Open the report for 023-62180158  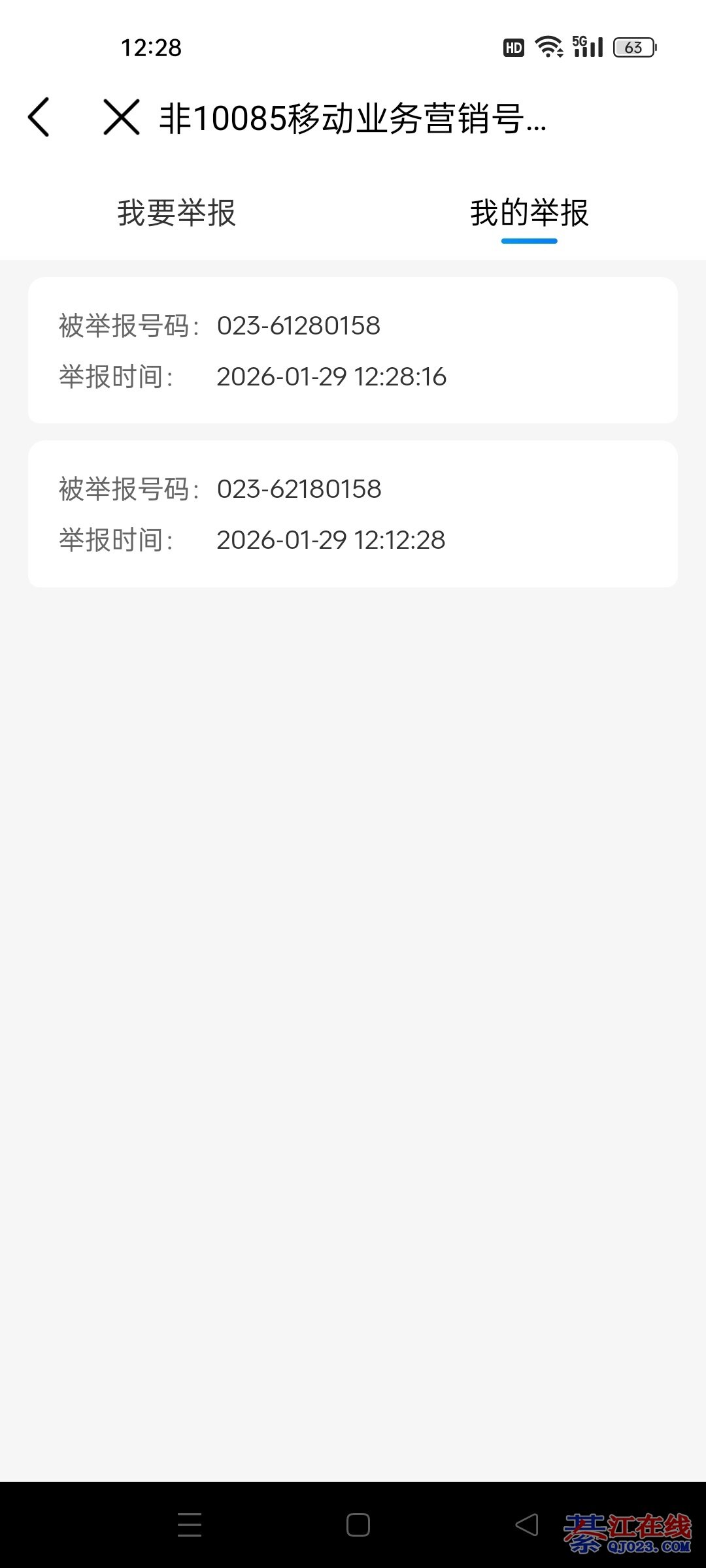point(353,514)
